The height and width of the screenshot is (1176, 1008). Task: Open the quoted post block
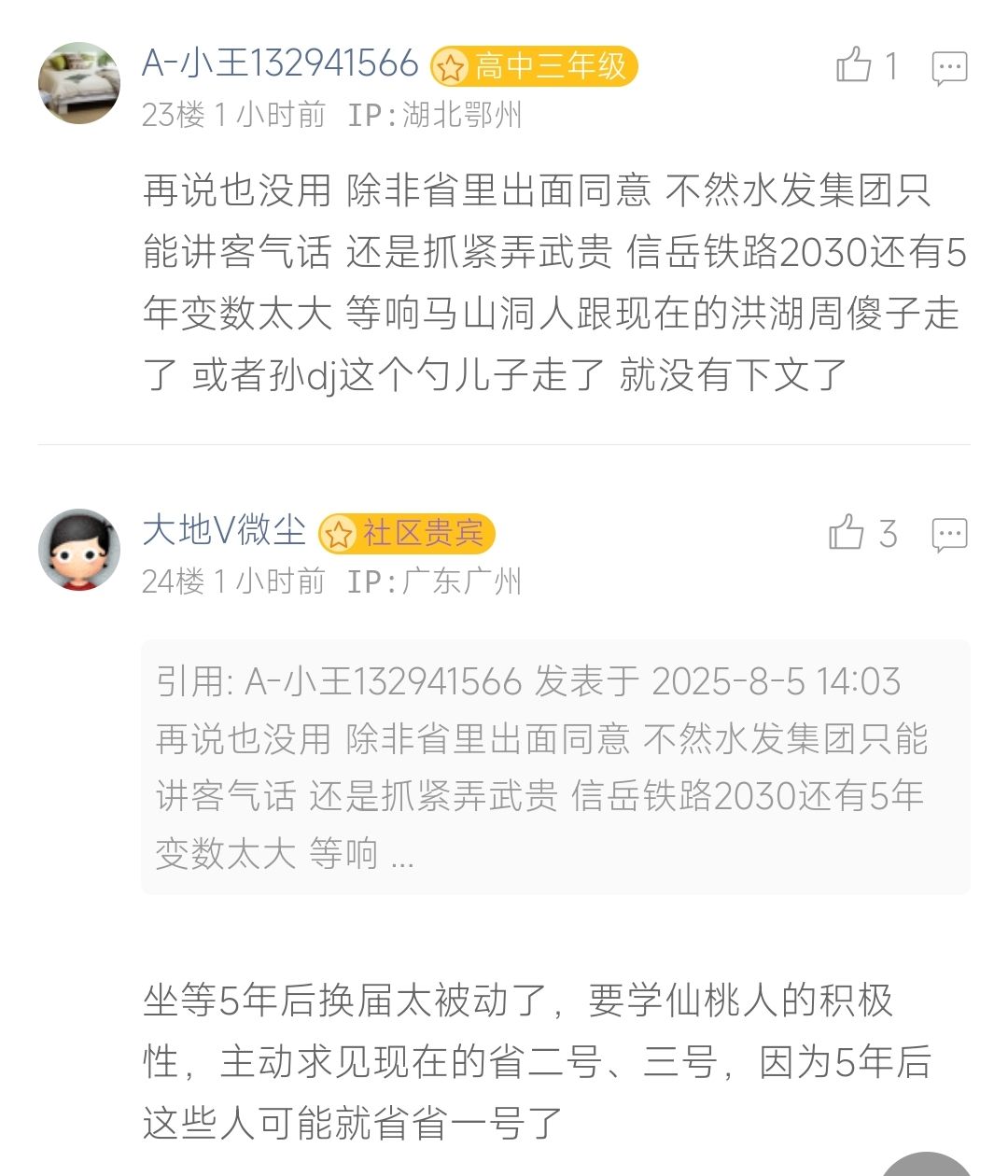(555, 766)
